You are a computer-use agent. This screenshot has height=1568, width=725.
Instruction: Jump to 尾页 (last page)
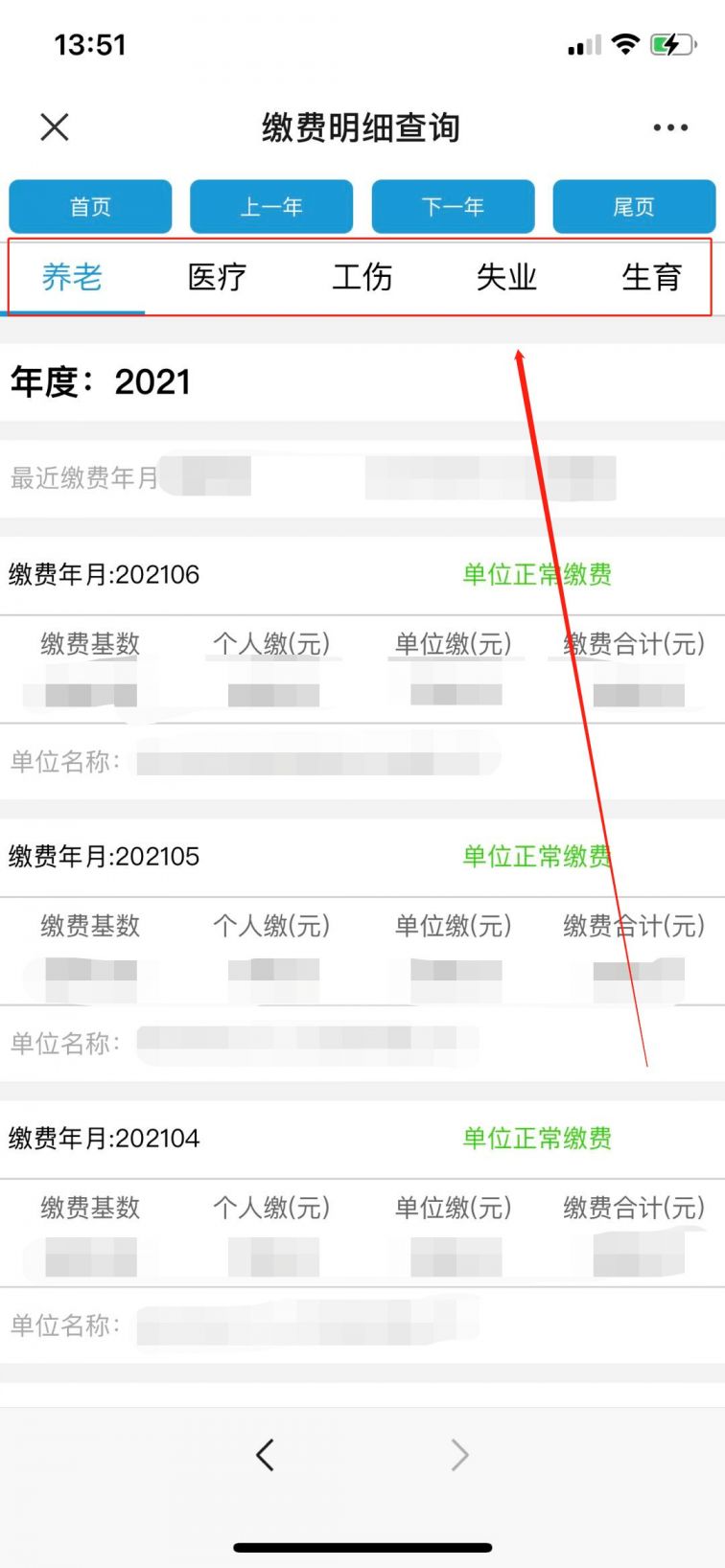pyautogui.click(x=634, y=206)
